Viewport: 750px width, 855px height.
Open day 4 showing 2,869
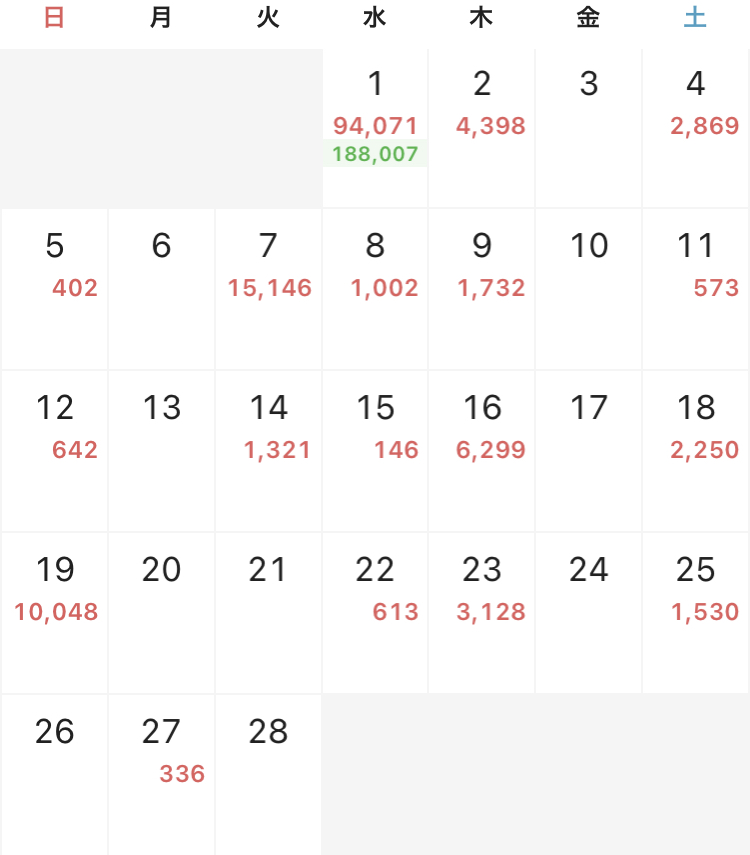696,128
